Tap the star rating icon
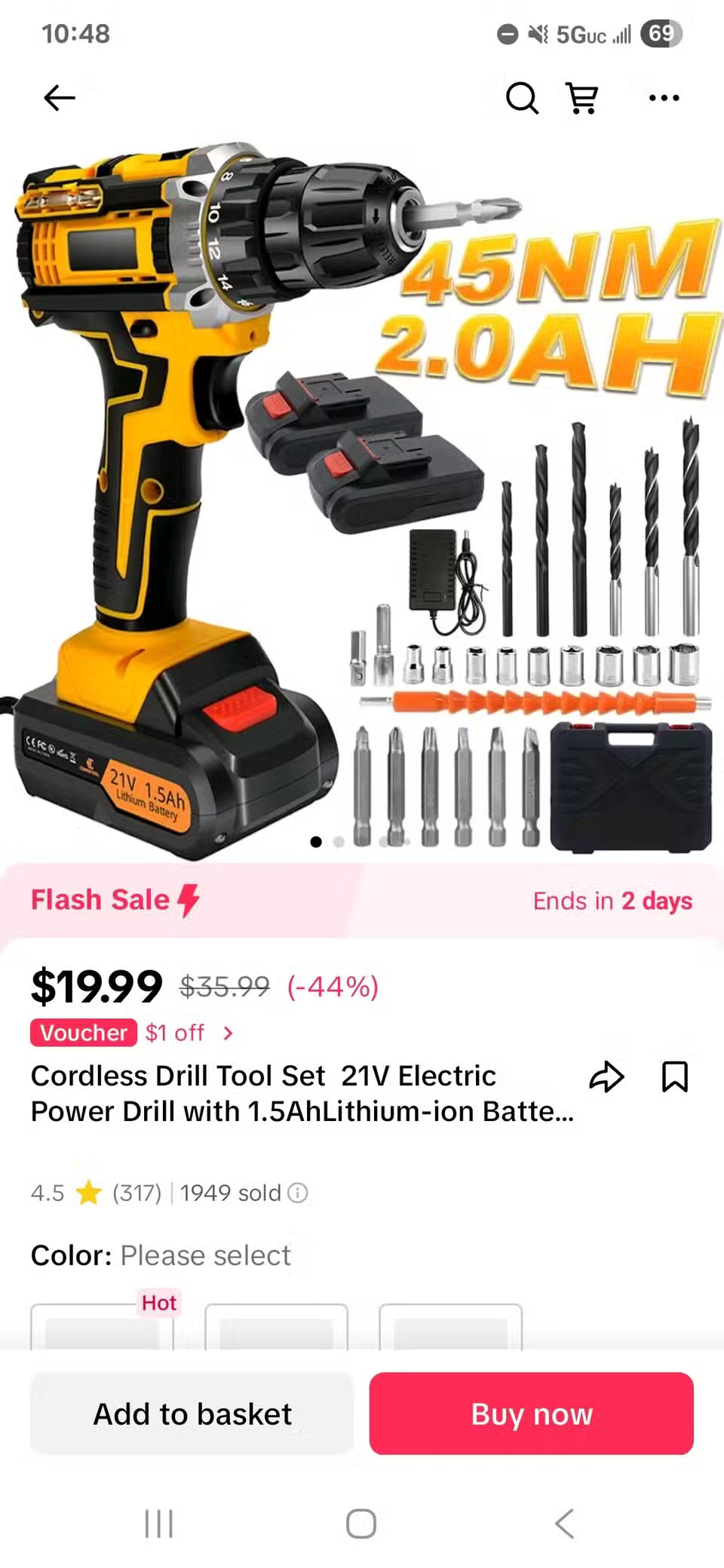 89,1193
